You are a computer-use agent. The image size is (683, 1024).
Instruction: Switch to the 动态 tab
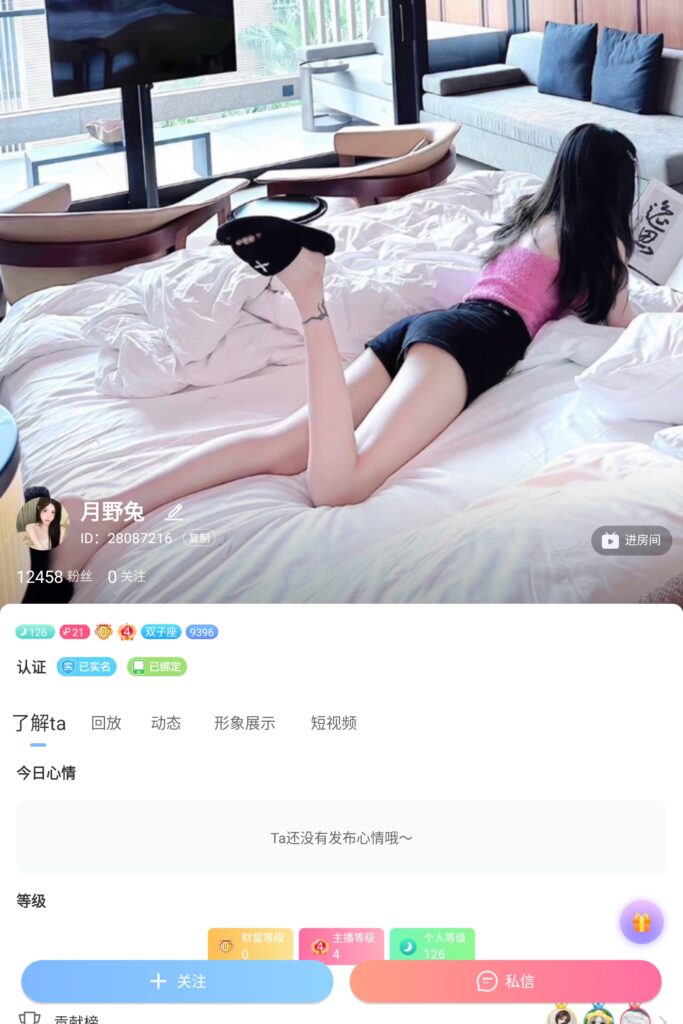tap(166, 723)
